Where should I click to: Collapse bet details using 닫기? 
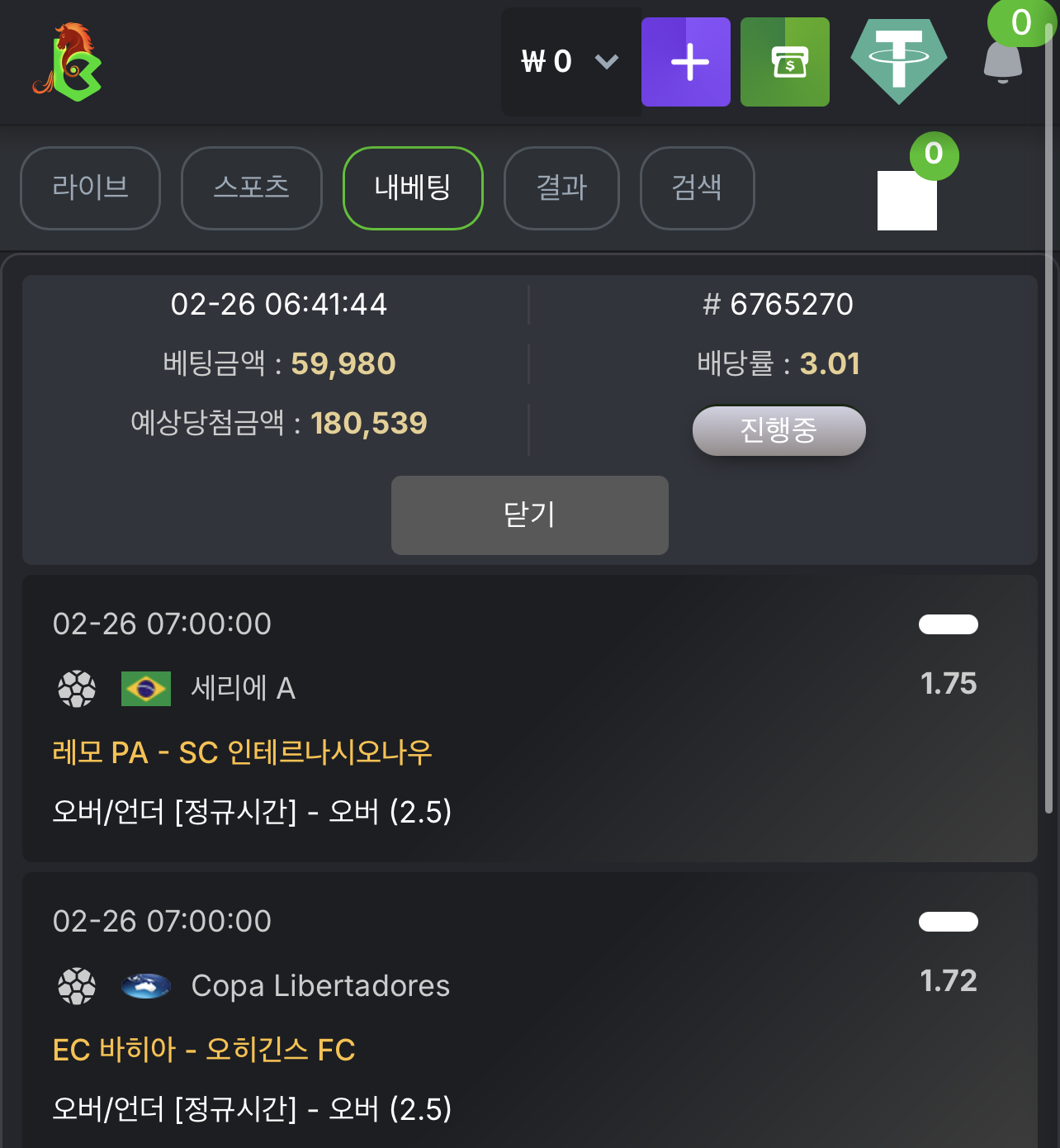point(529,515)
